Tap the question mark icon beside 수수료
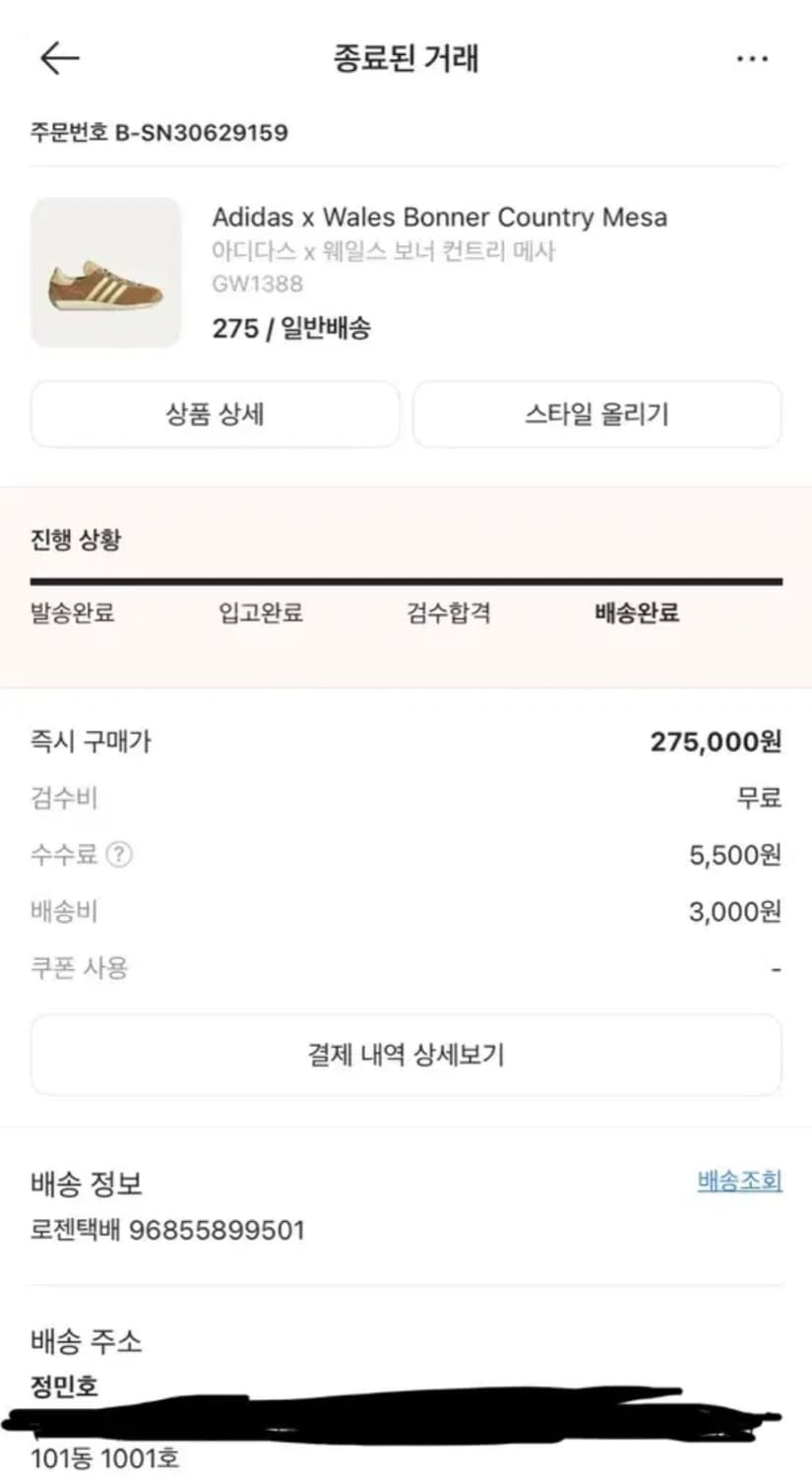The image size is (812, 1477). point(118,856)
